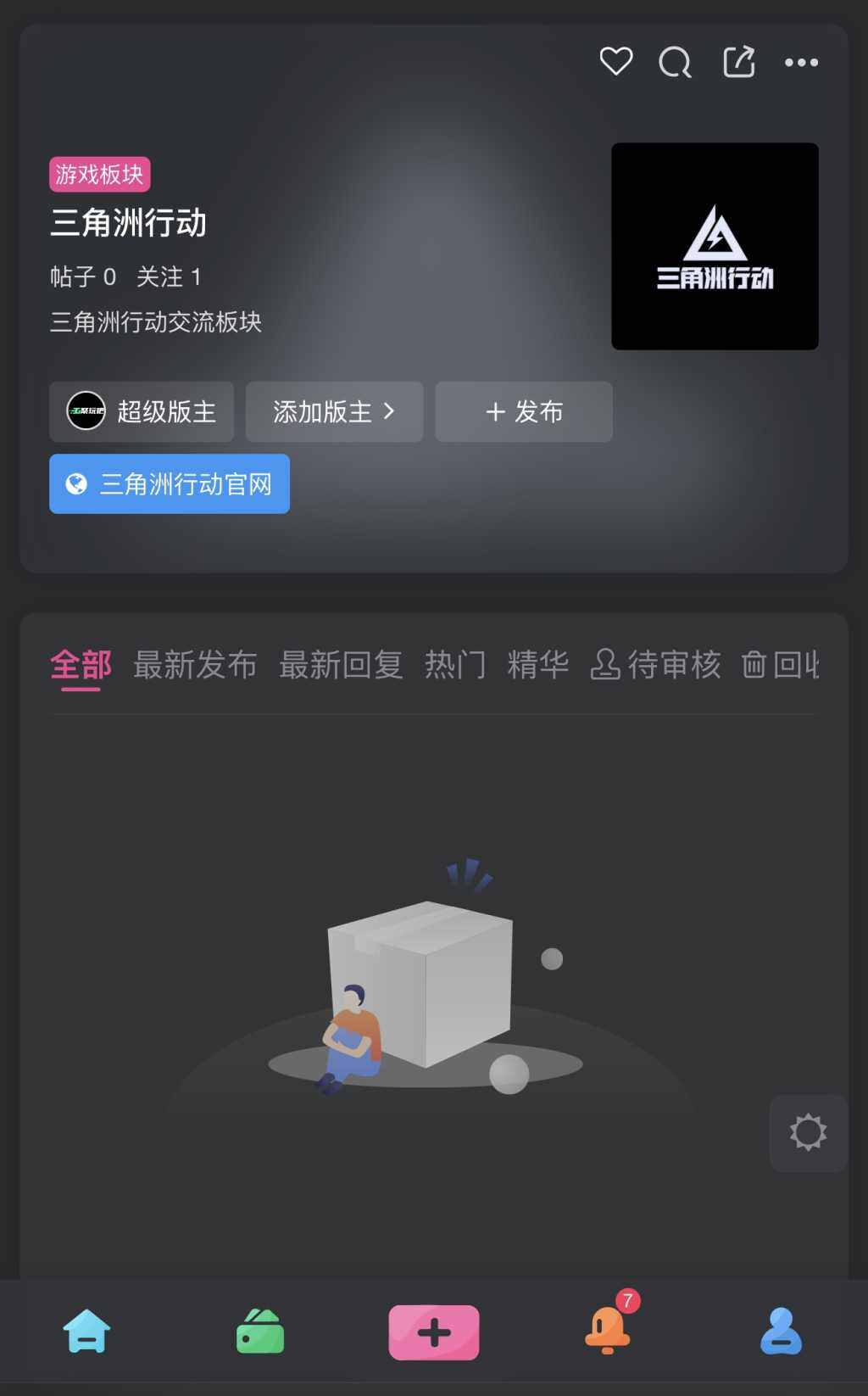Tap 添加版主 to add a moderator
Image resolution: width=868 pixels, height=1396 pixels.
334,411
